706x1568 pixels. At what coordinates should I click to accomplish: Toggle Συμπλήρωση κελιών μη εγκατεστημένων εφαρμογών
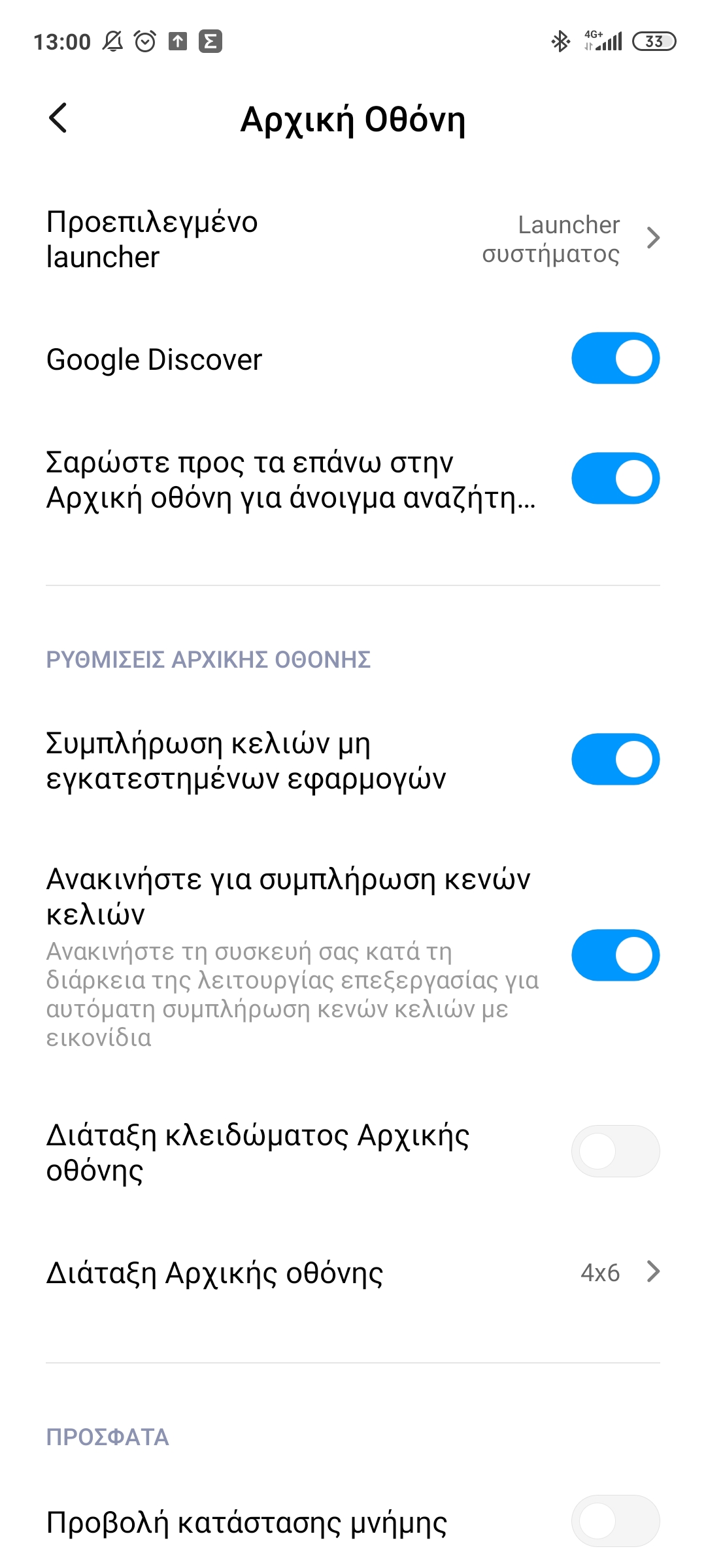coord(615,760)
